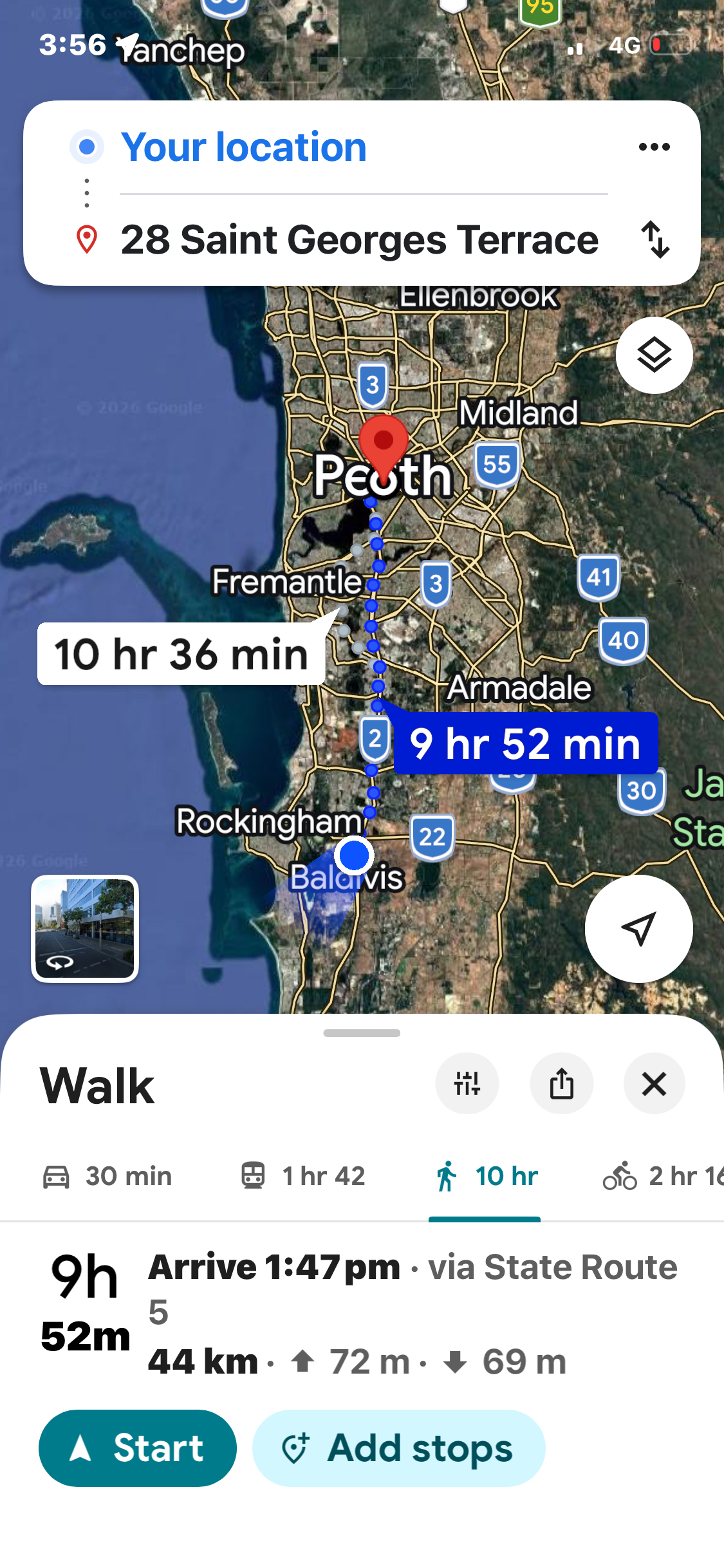Select the walking 10 hr tab
This screenshot has height=1568, width=724.
click(486, 1176)
